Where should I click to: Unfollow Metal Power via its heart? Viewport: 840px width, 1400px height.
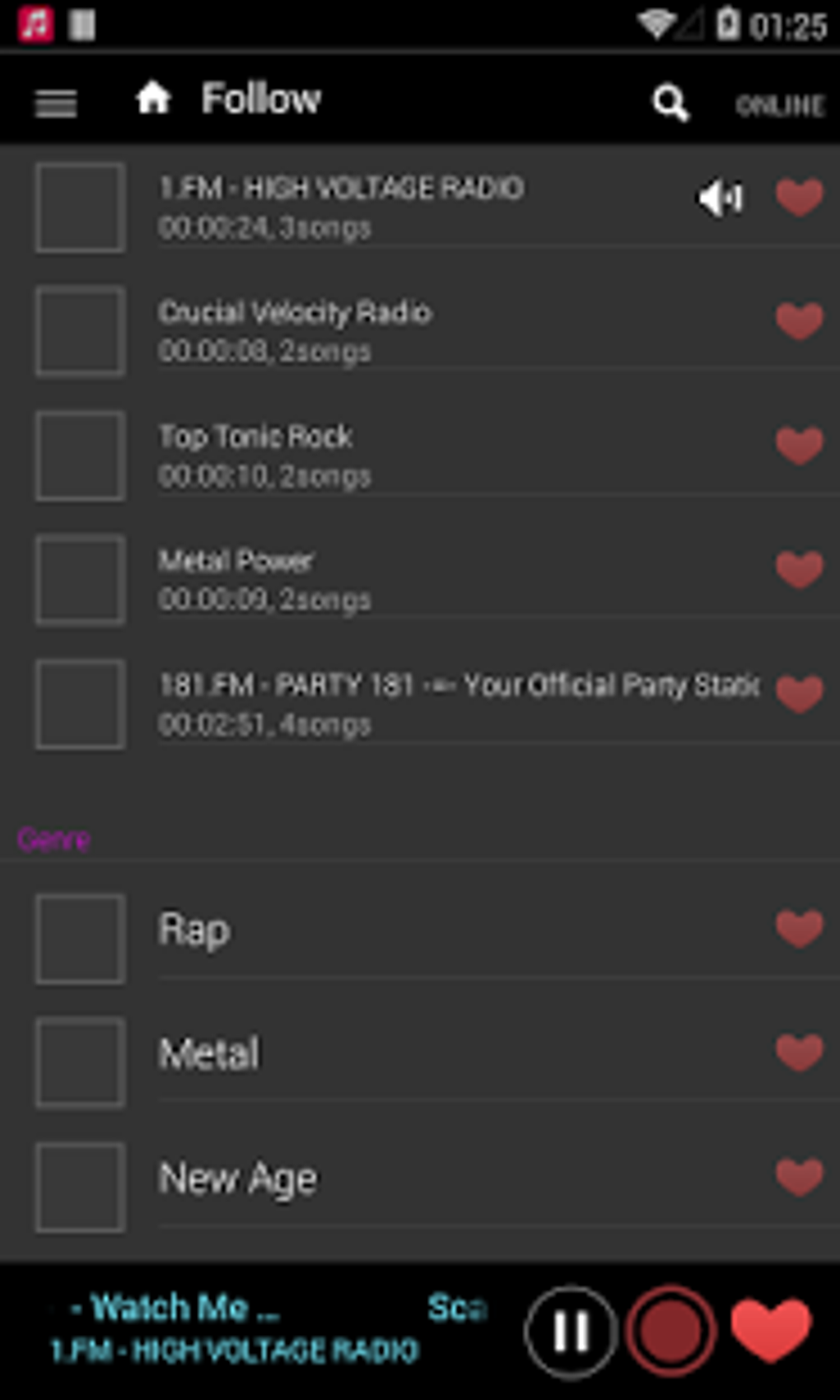click(x=799, y=570)
